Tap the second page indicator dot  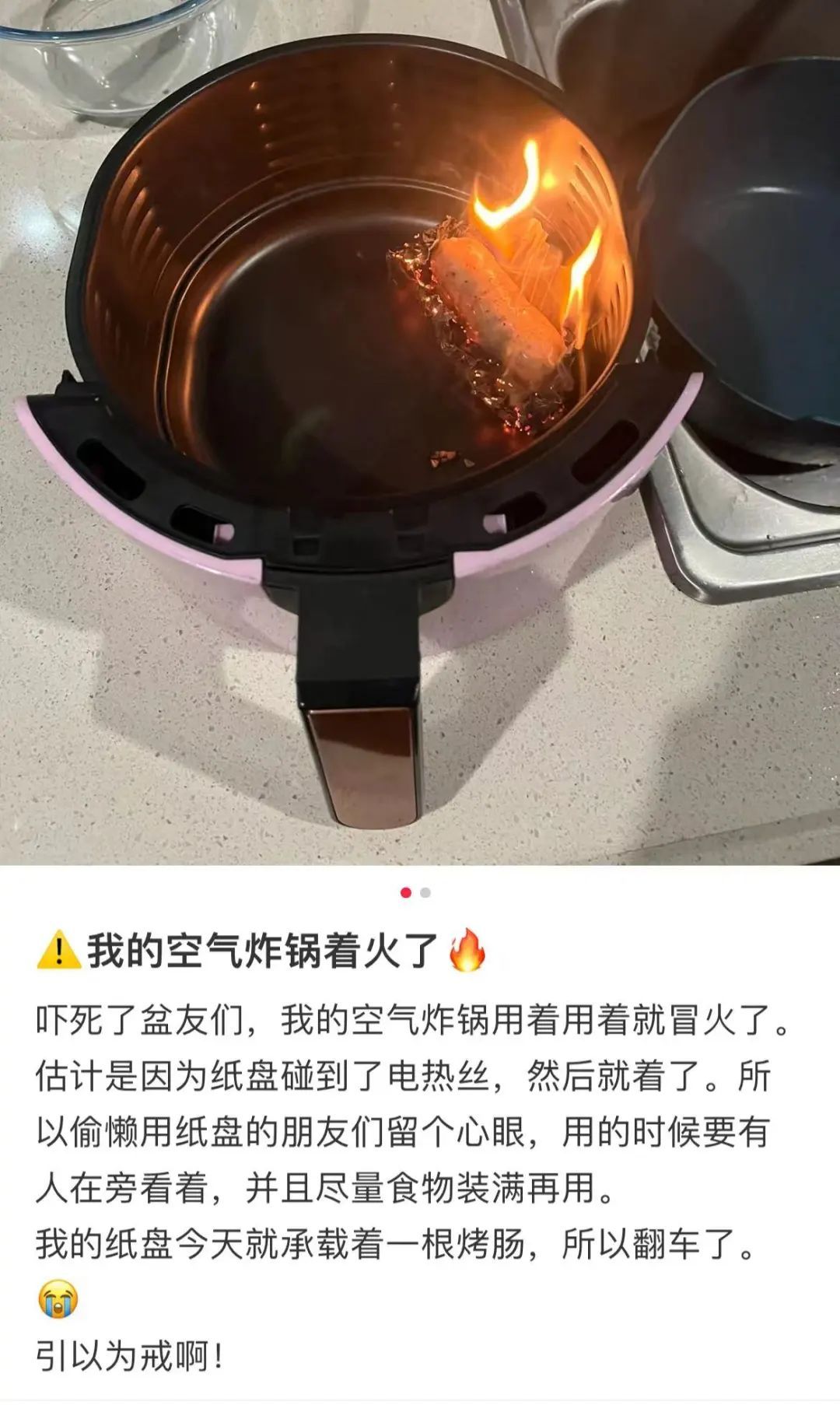tap(425, 892)
